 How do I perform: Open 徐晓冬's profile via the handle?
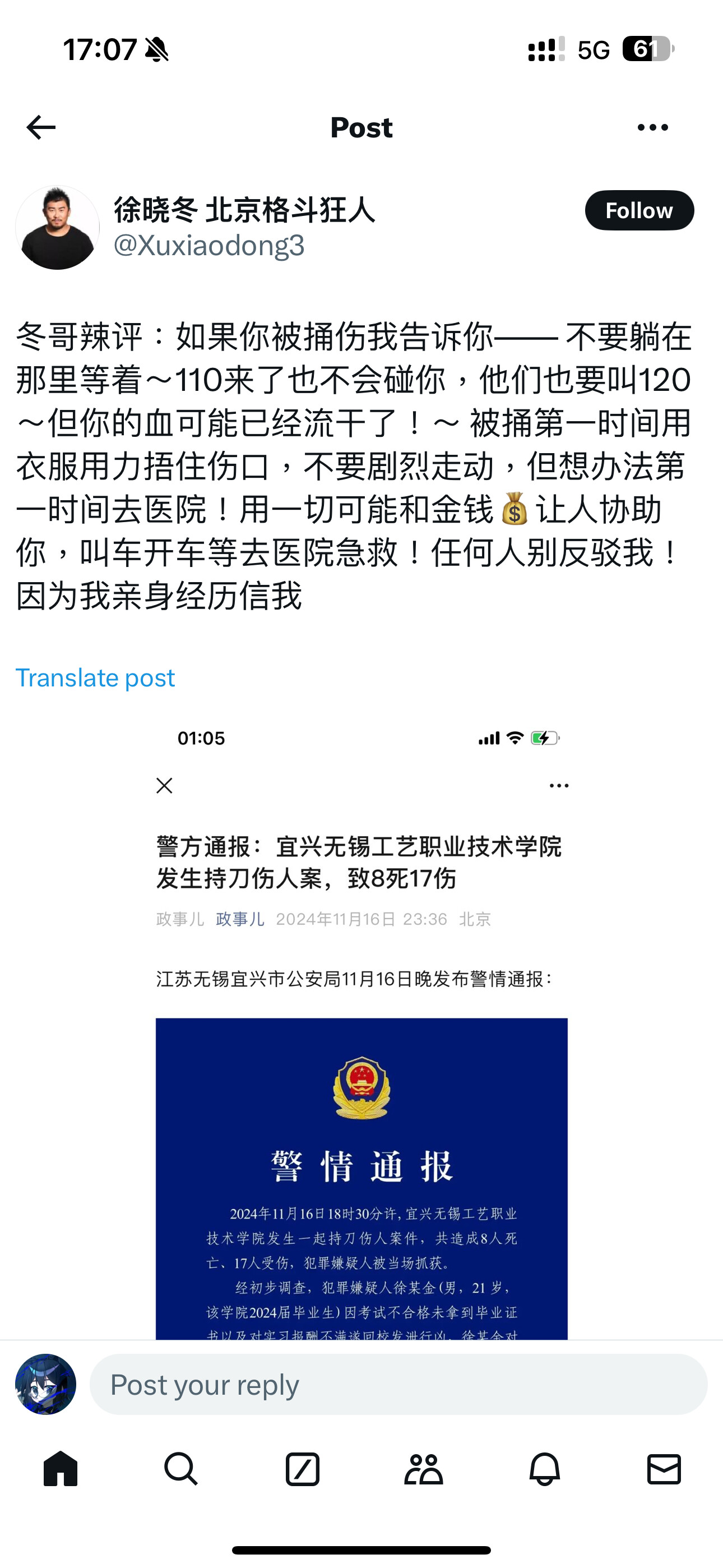pos(208,246)
